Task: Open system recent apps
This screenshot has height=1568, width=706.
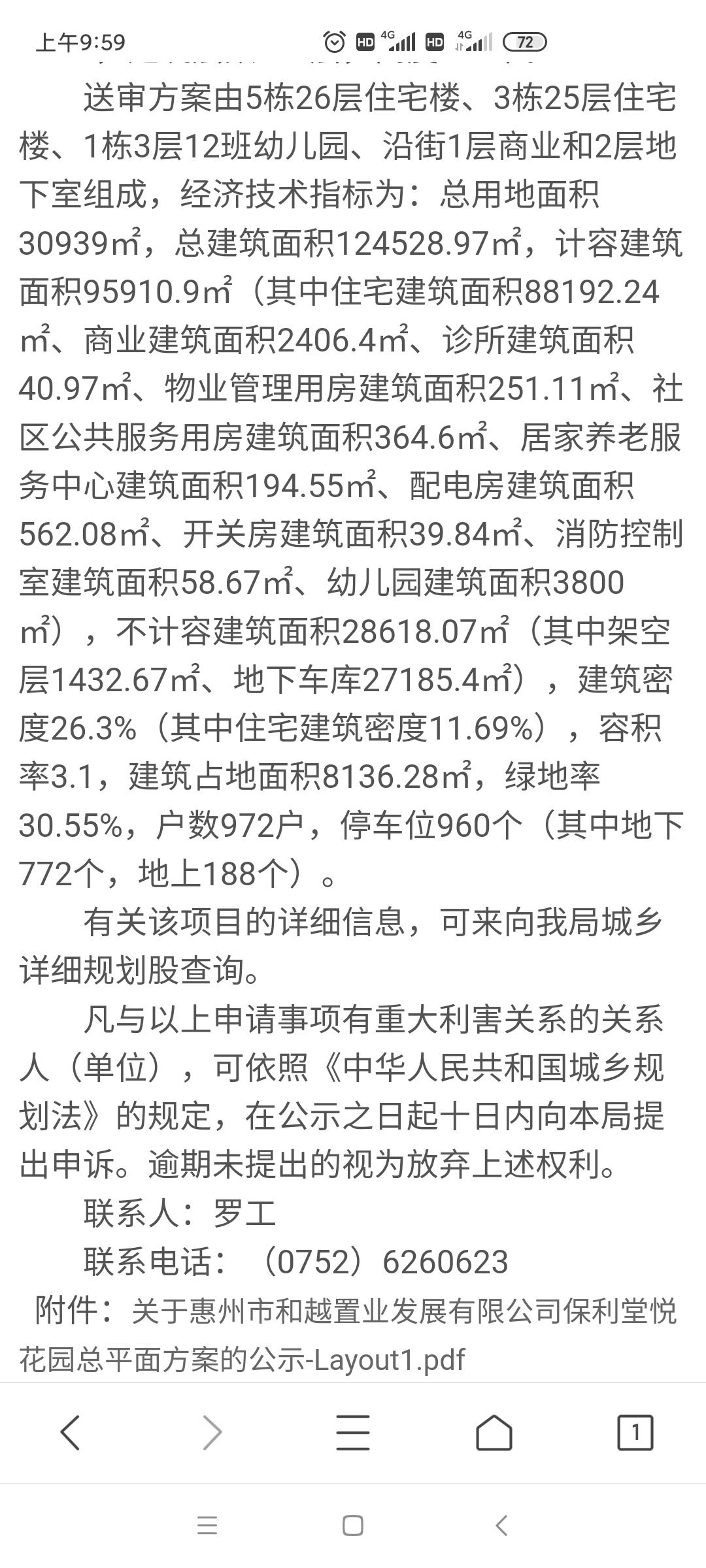Action: [x=207, y=1526]
